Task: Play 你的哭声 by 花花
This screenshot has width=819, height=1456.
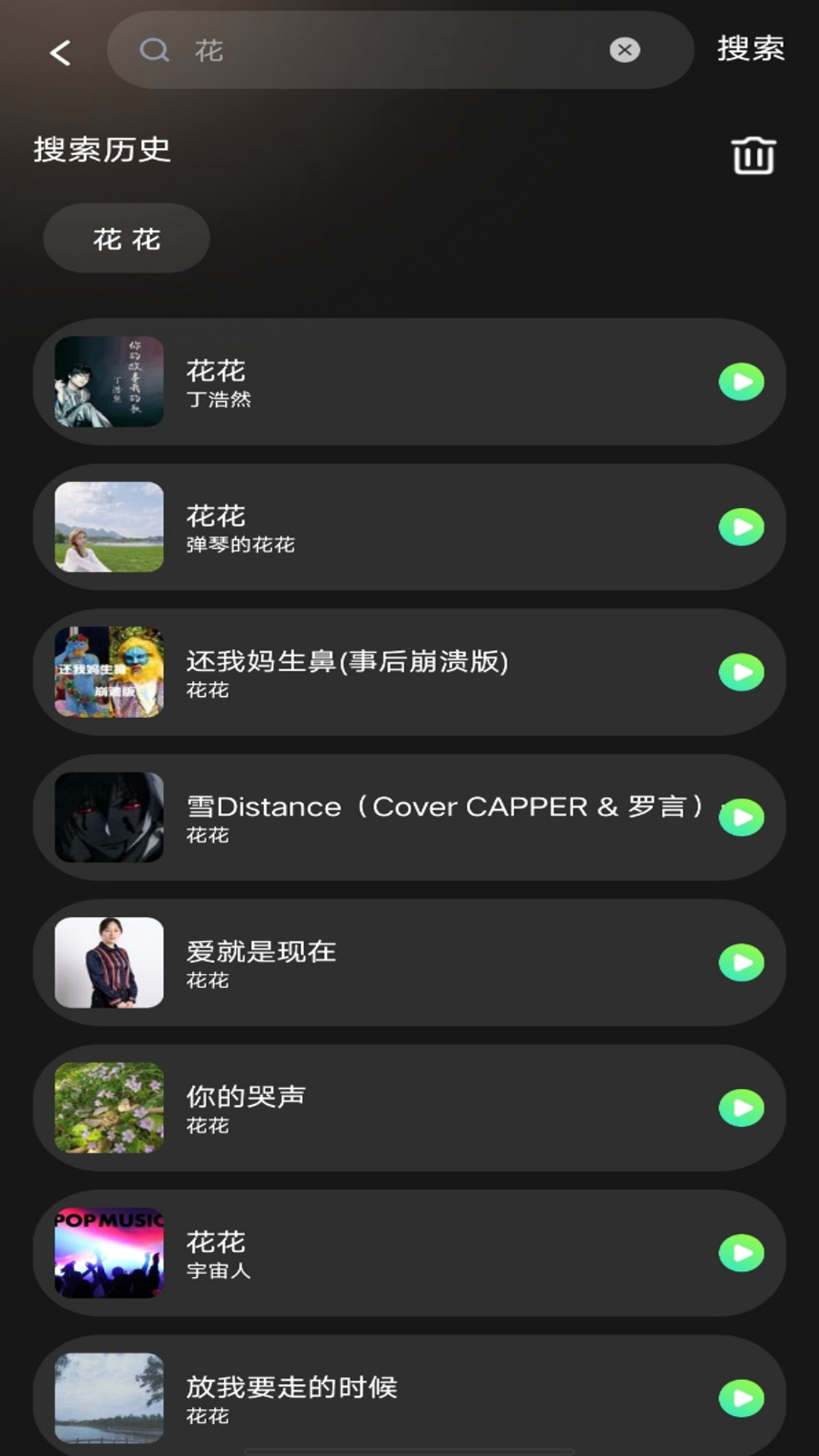Action: click(739, 1107)
